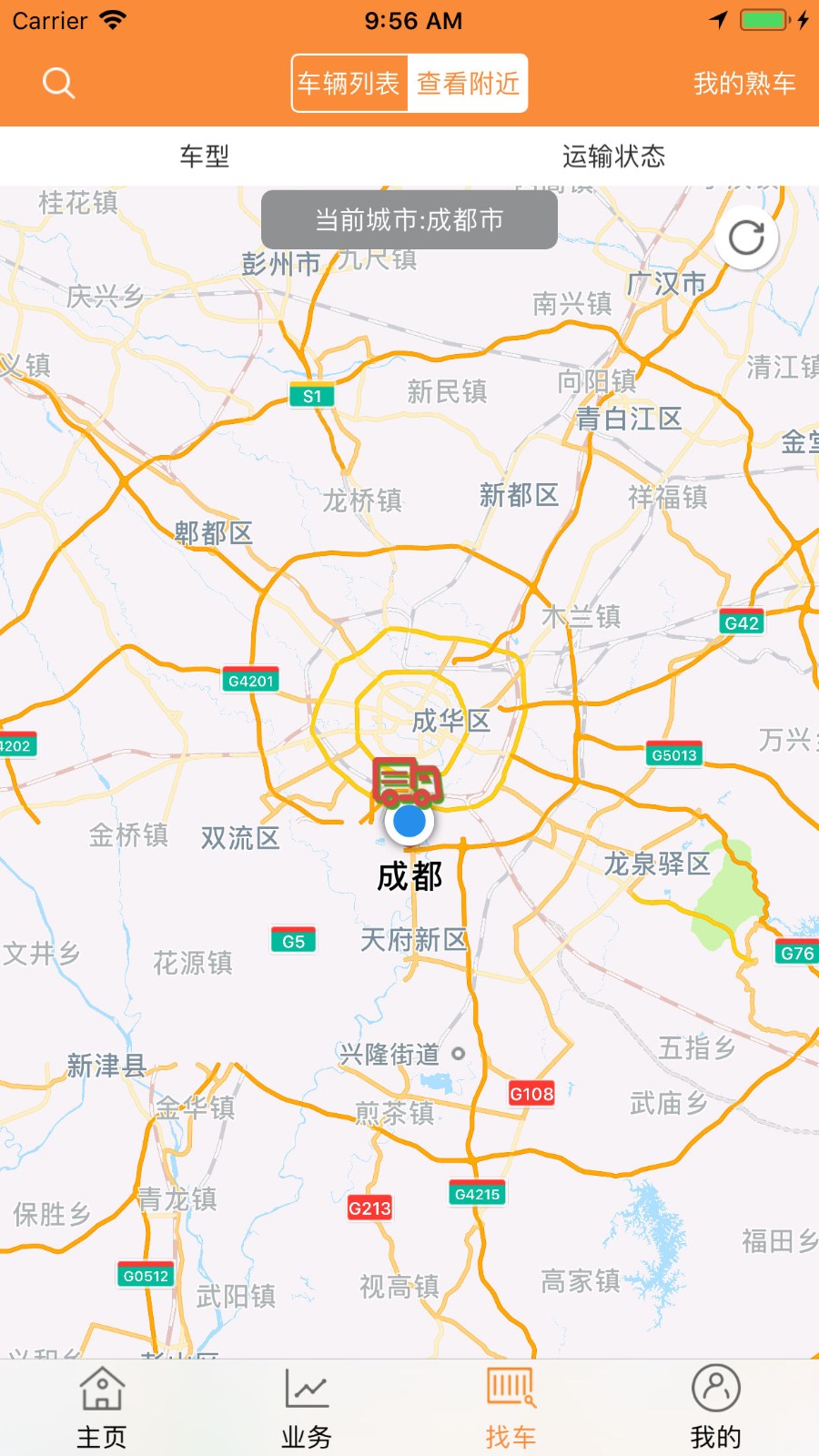This screenshot has width=819, height=1456.
Task: Select the 找车 find vehicle tab
Action: coord(511,1407)
